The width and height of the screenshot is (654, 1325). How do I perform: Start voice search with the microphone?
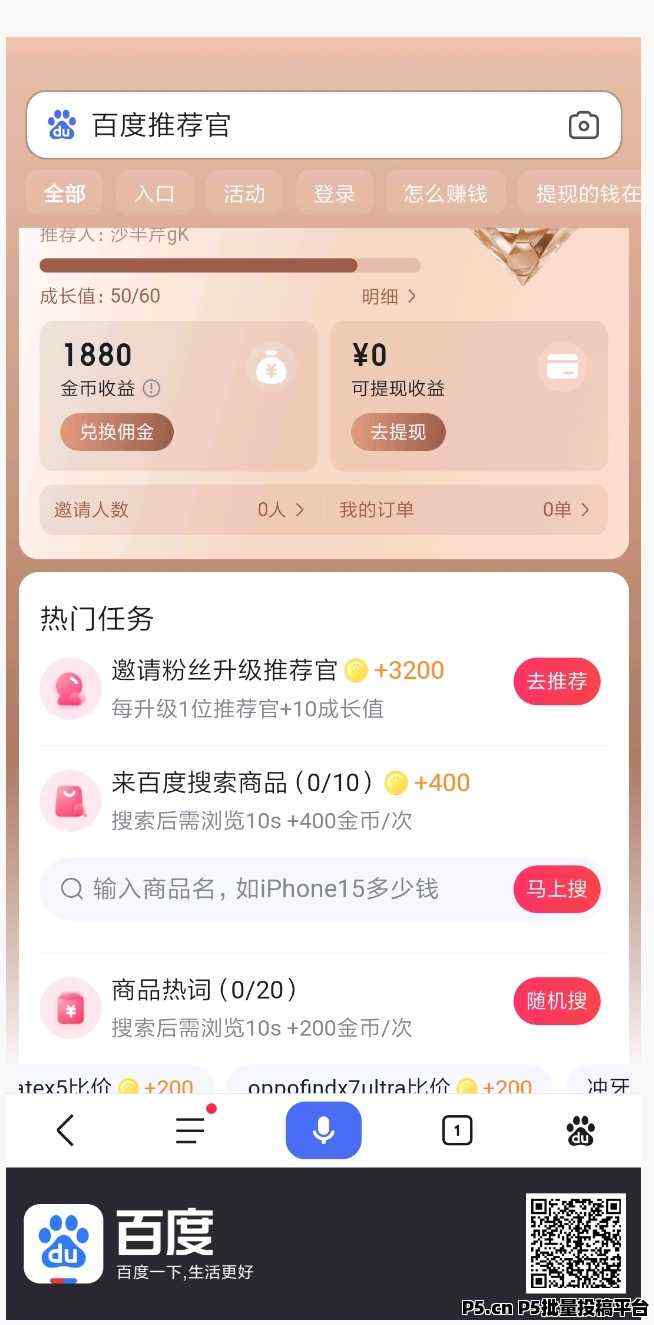coord(323,1130)
